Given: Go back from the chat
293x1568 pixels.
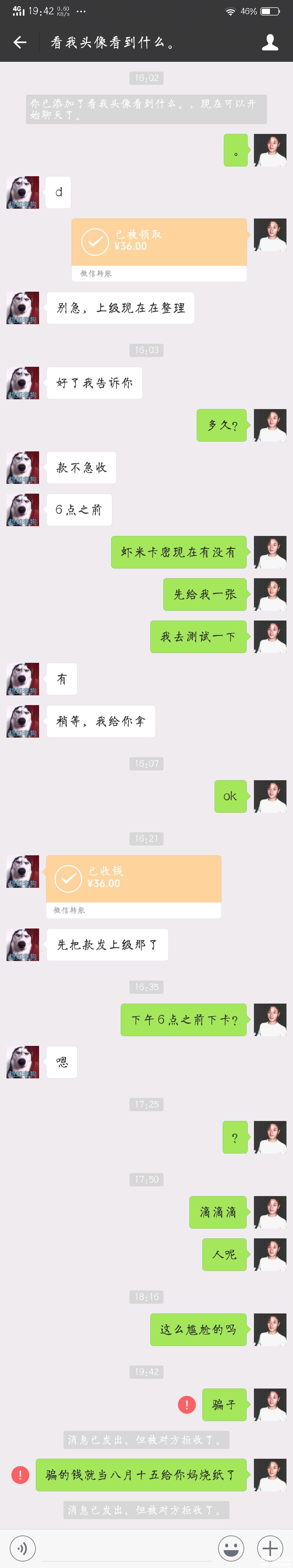Looking at the screenshot, I should pyautogui.click(x=20, y=42).
